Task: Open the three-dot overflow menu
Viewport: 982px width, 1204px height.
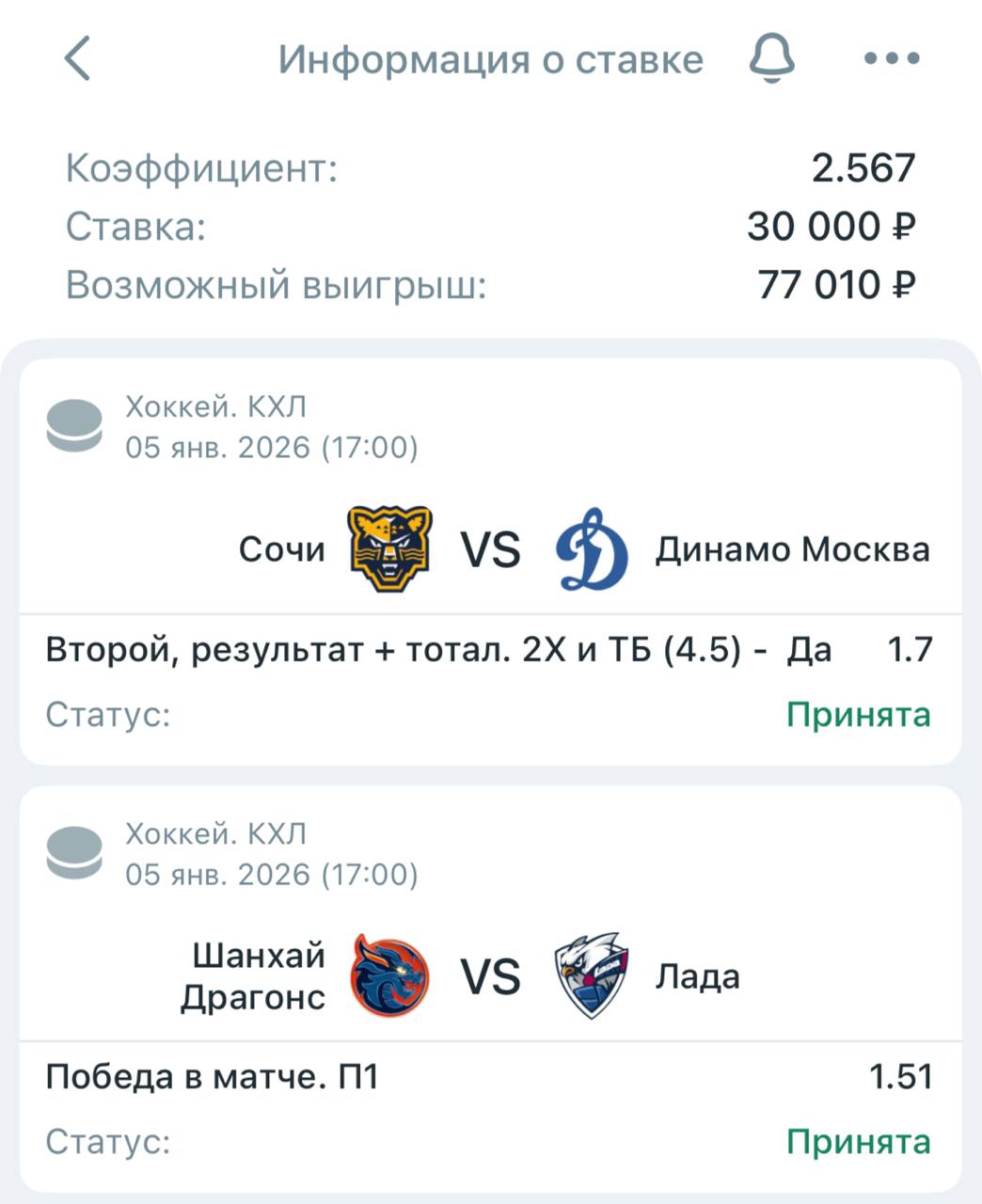Action: pyautogui.click(x=891, y=59)
